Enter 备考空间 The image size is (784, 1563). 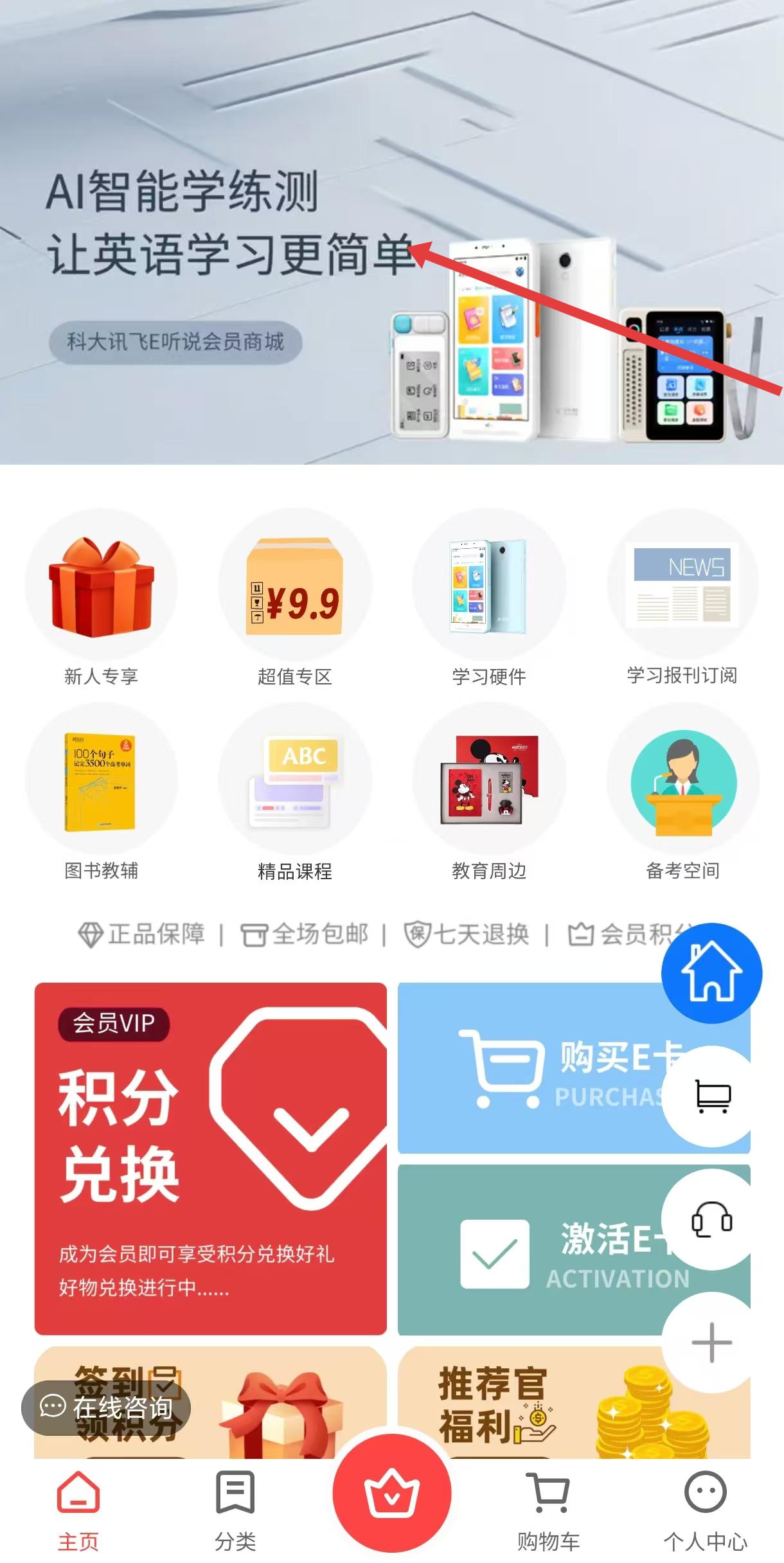(x=682, y=792)
